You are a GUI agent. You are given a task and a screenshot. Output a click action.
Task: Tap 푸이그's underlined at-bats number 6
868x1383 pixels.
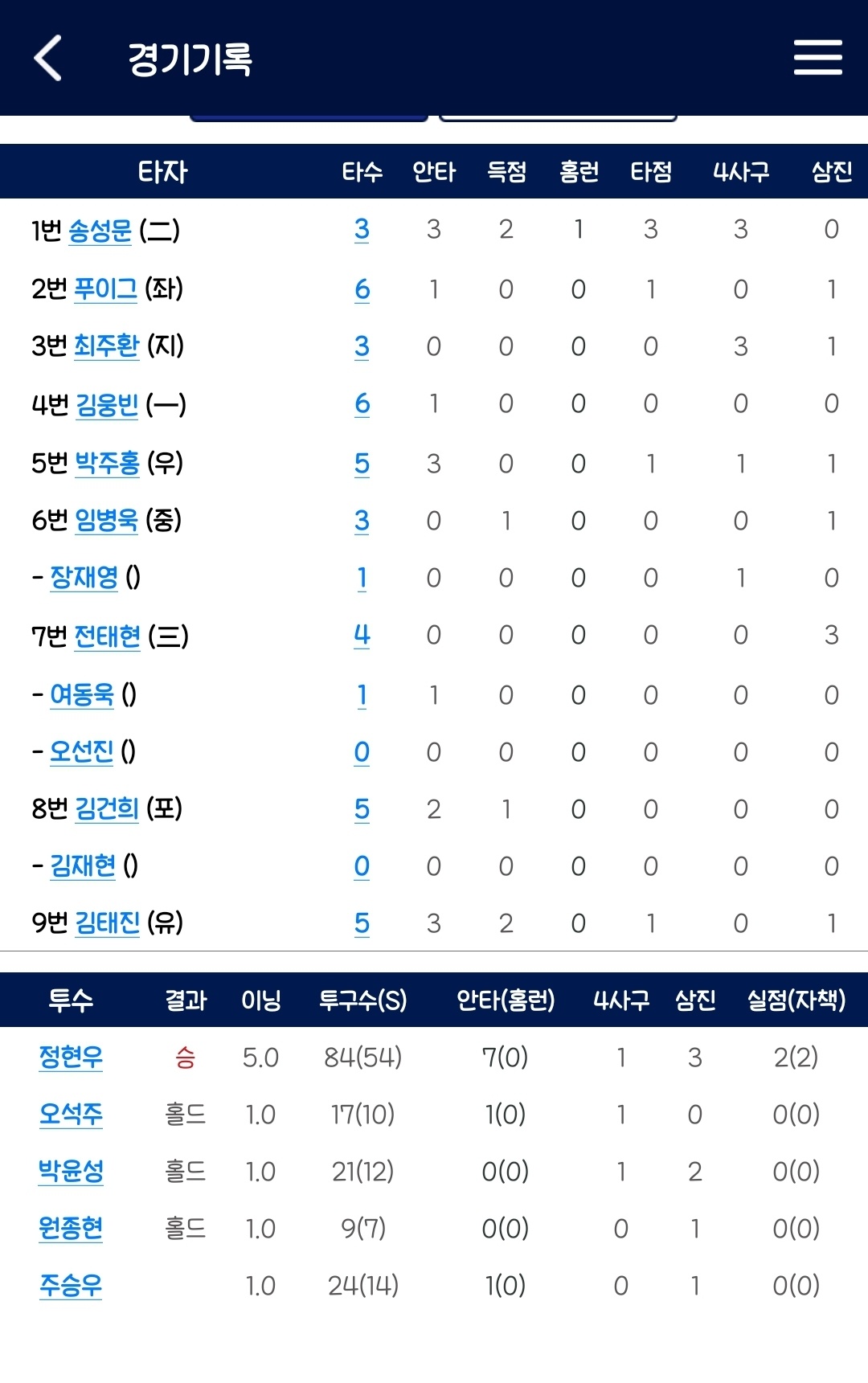point(362,289)
